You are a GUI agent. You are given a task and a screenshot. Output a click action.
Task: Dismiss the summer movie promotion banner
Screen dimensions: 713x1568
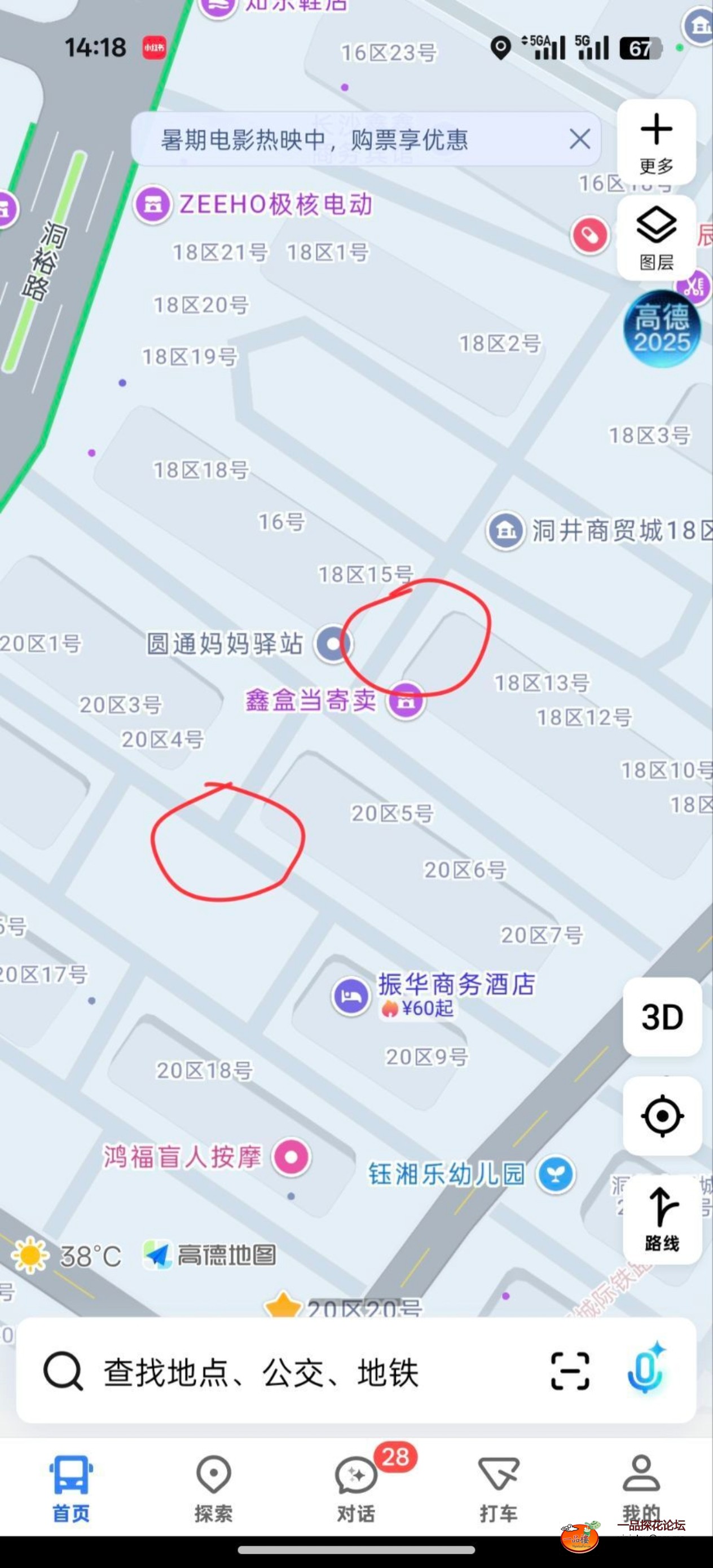[x=579, y=139]
